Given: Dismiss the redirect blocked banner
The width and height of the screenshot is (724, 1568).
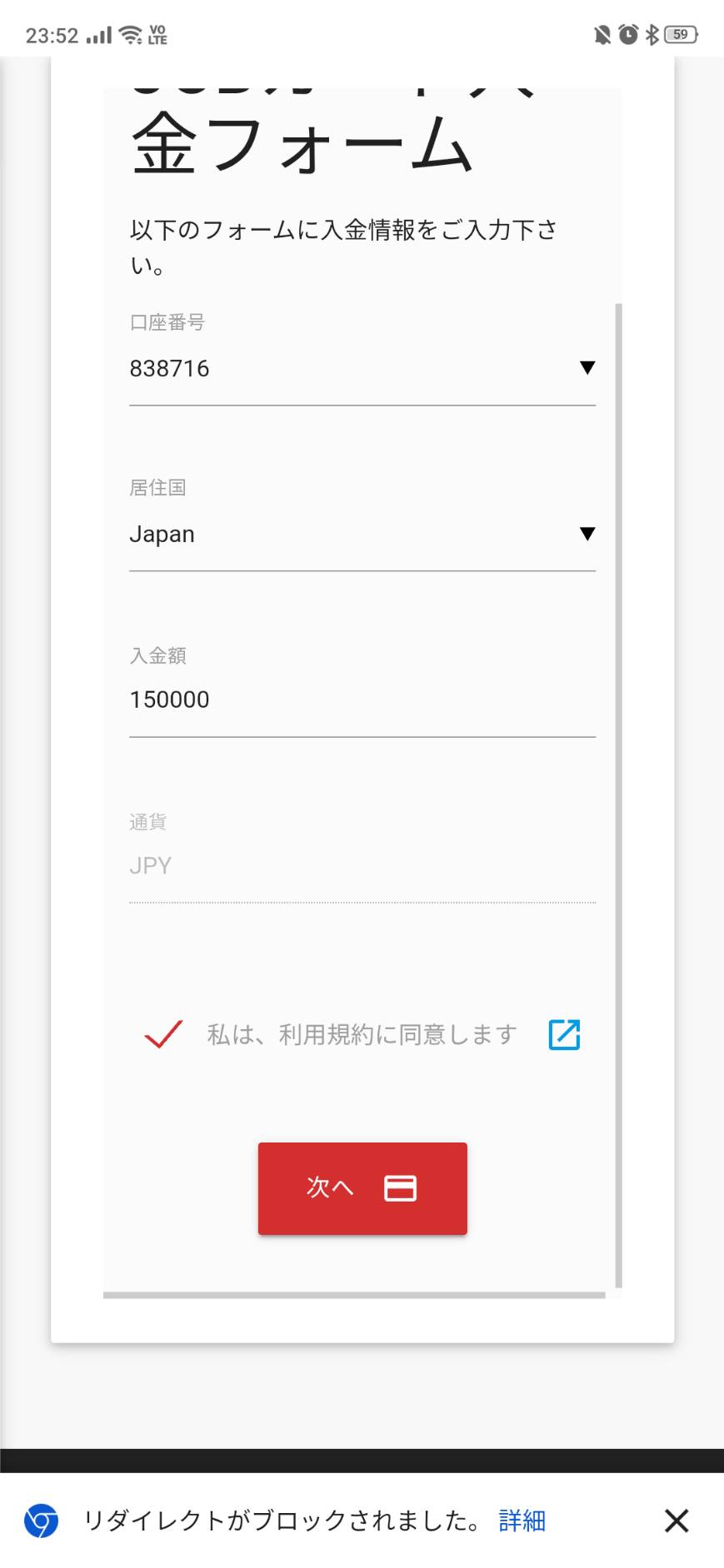Looking at the screenshot, I should pos(677,1521).
